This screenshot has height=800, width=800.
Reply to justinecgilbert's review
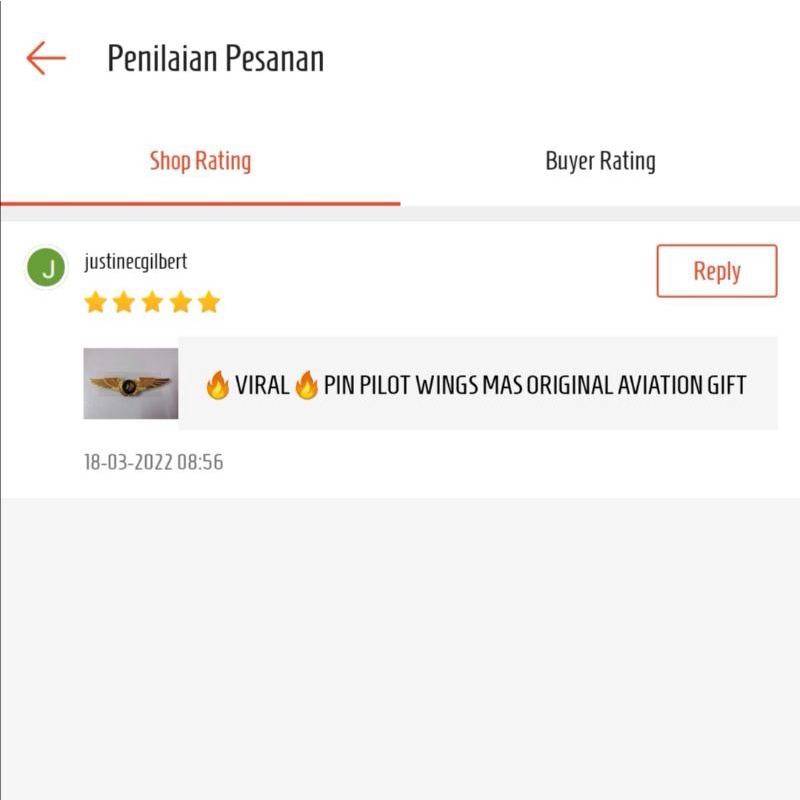[x=716, y=271]
